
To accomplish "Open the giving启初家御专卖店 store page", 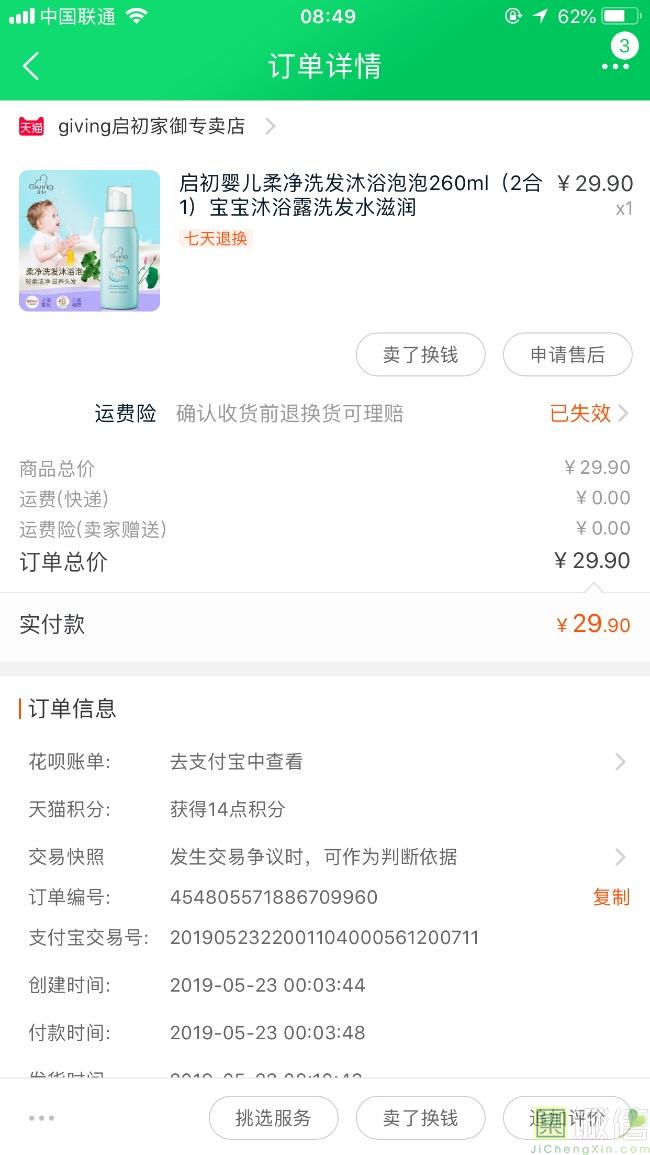I will click(150, 126).
